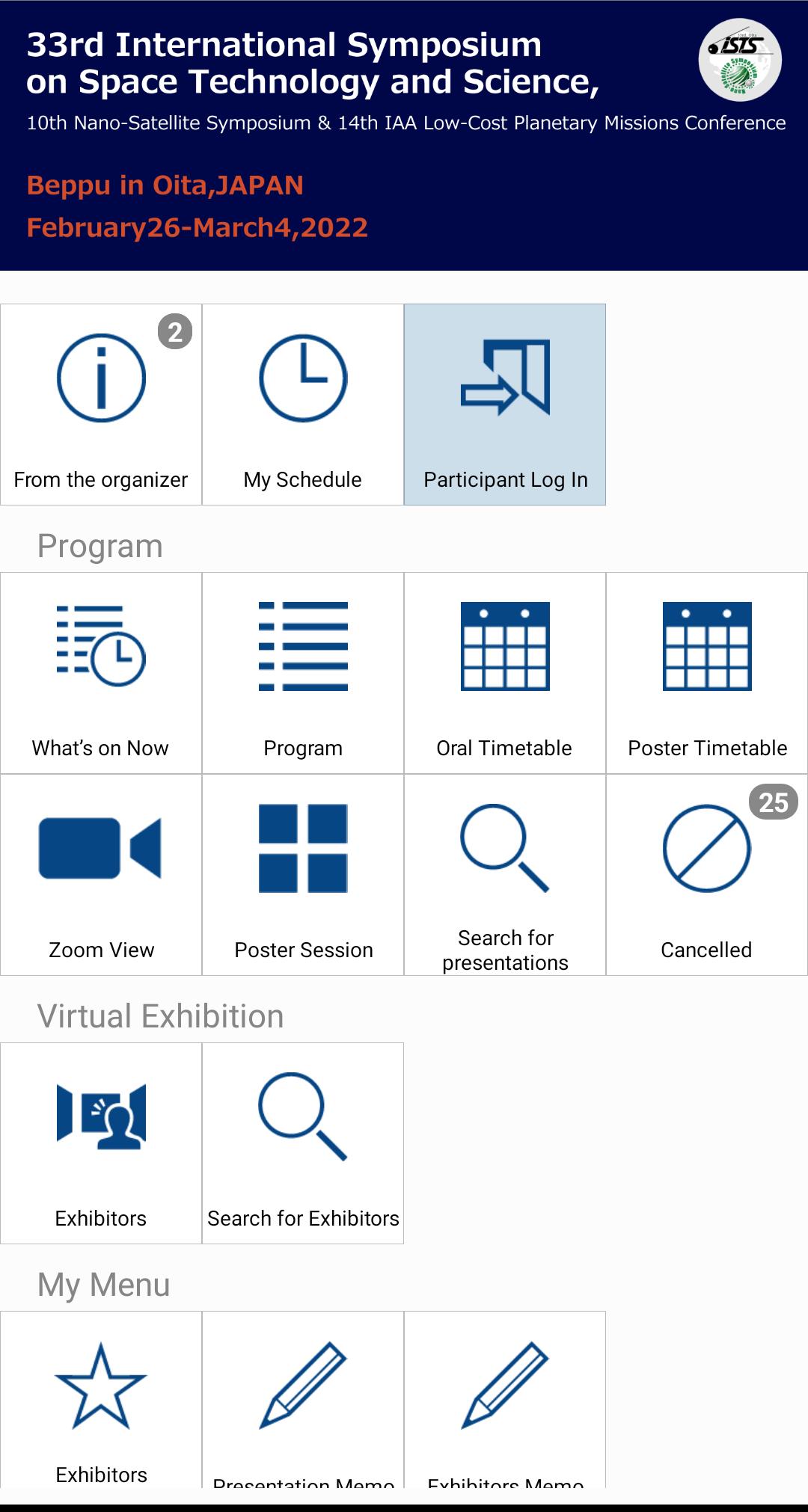Tap Participant Log In
The height and width of the screenshot is (1512, 808).
tap(505, 404)
